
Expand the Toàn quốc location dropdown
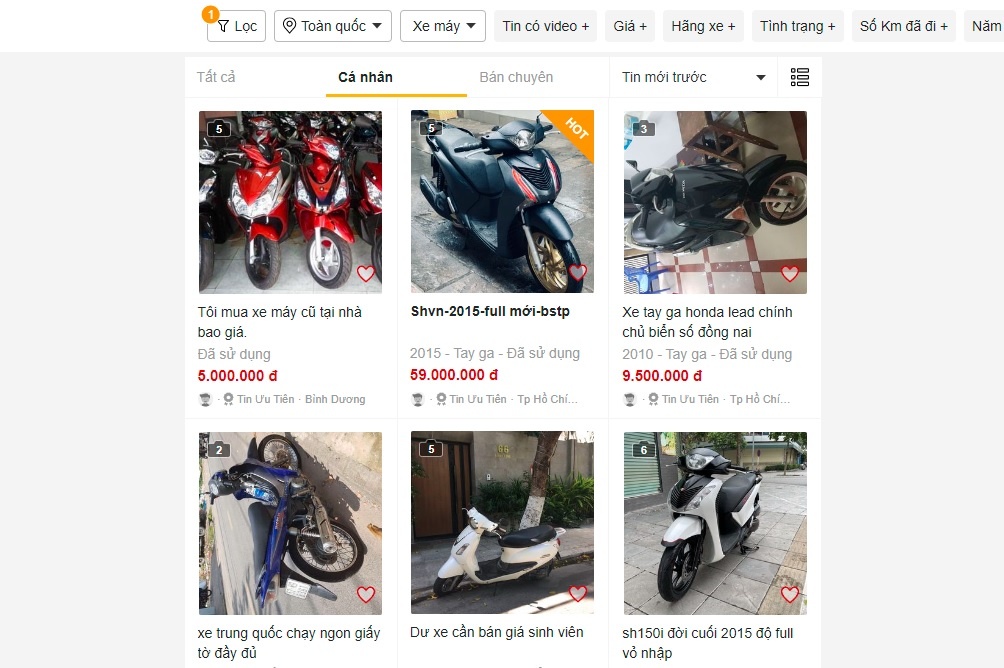point(332,26)
